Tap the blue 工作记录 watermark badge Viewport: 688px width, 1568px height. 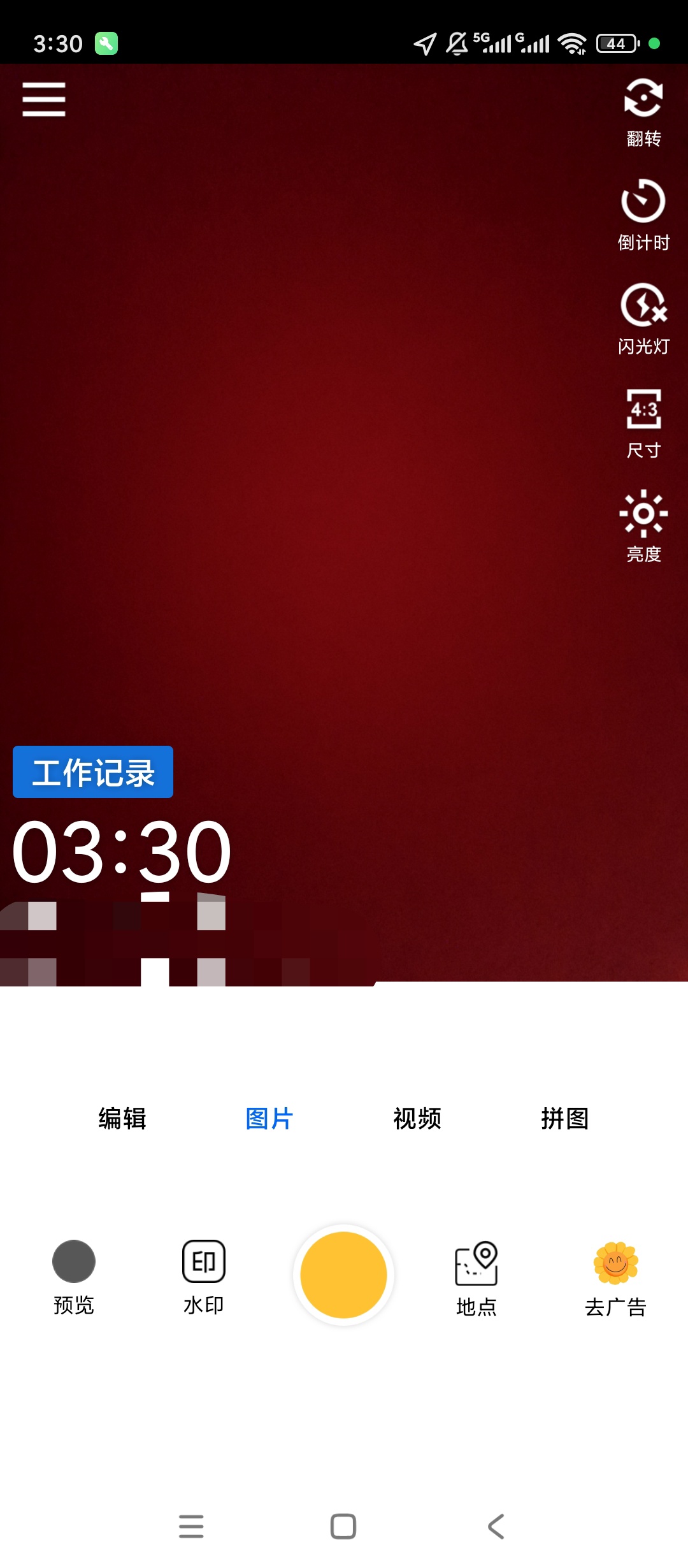(92, 773)
